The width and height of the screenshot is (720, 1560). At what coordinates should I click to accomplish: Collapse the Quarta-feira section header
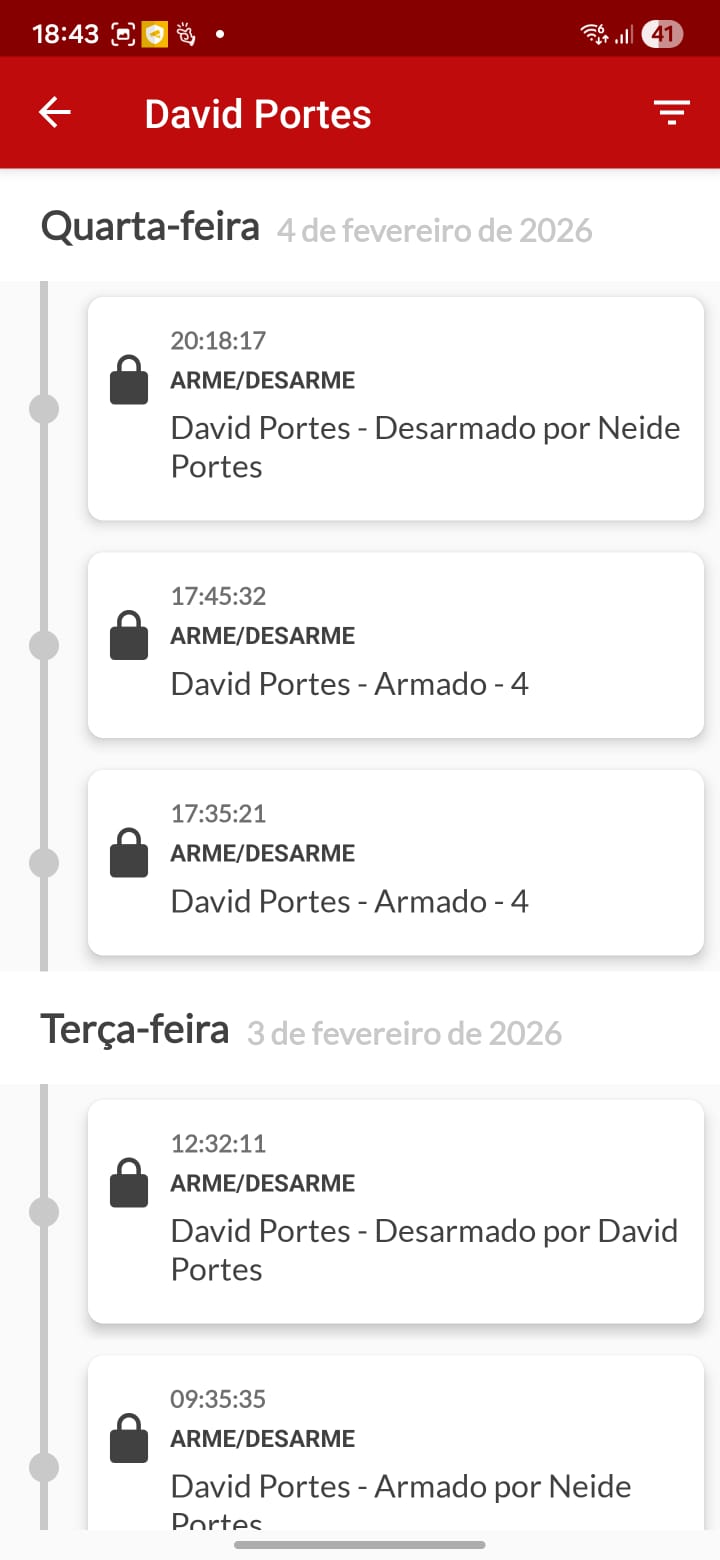[148, 227]
